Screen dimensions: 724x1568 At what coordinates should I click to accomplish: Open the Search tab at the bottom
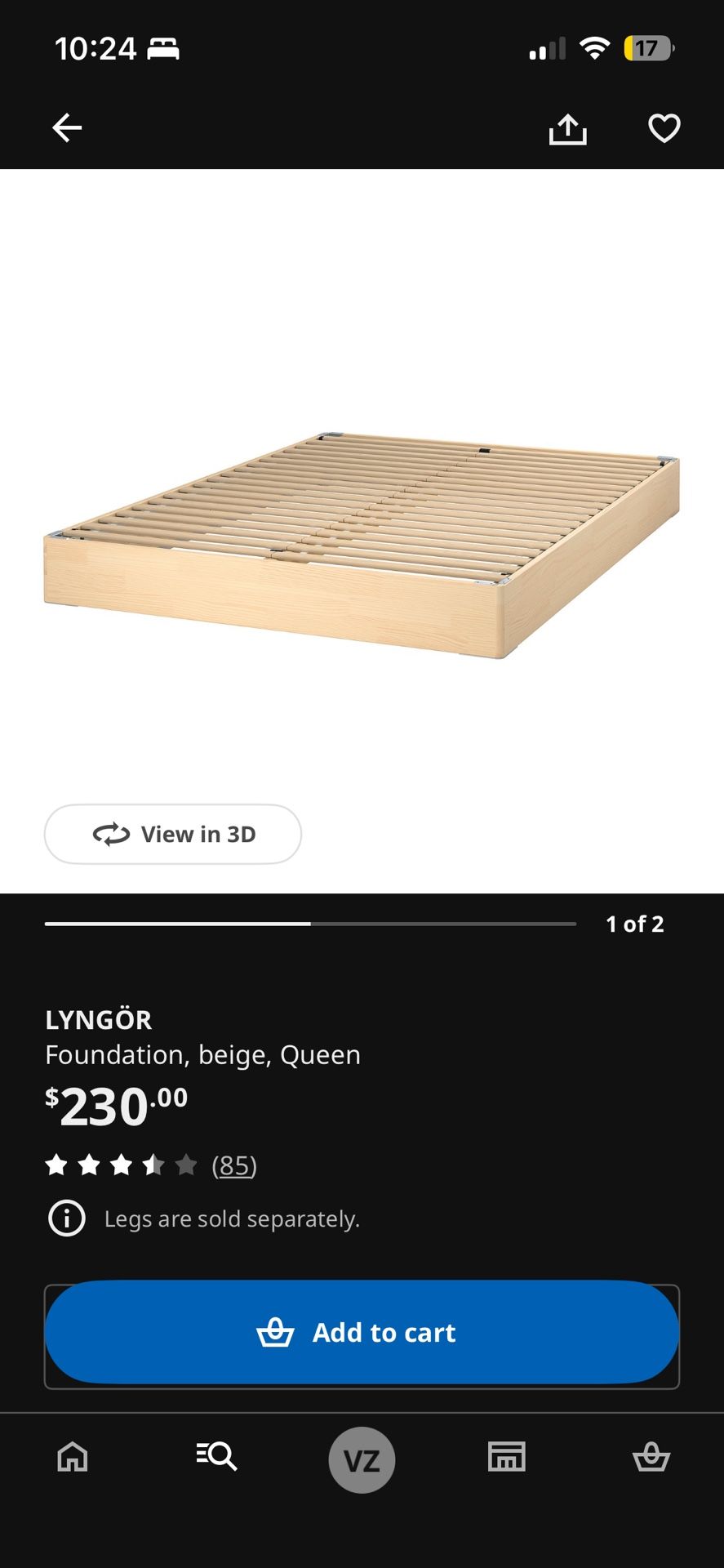(x=216, y=1459)
